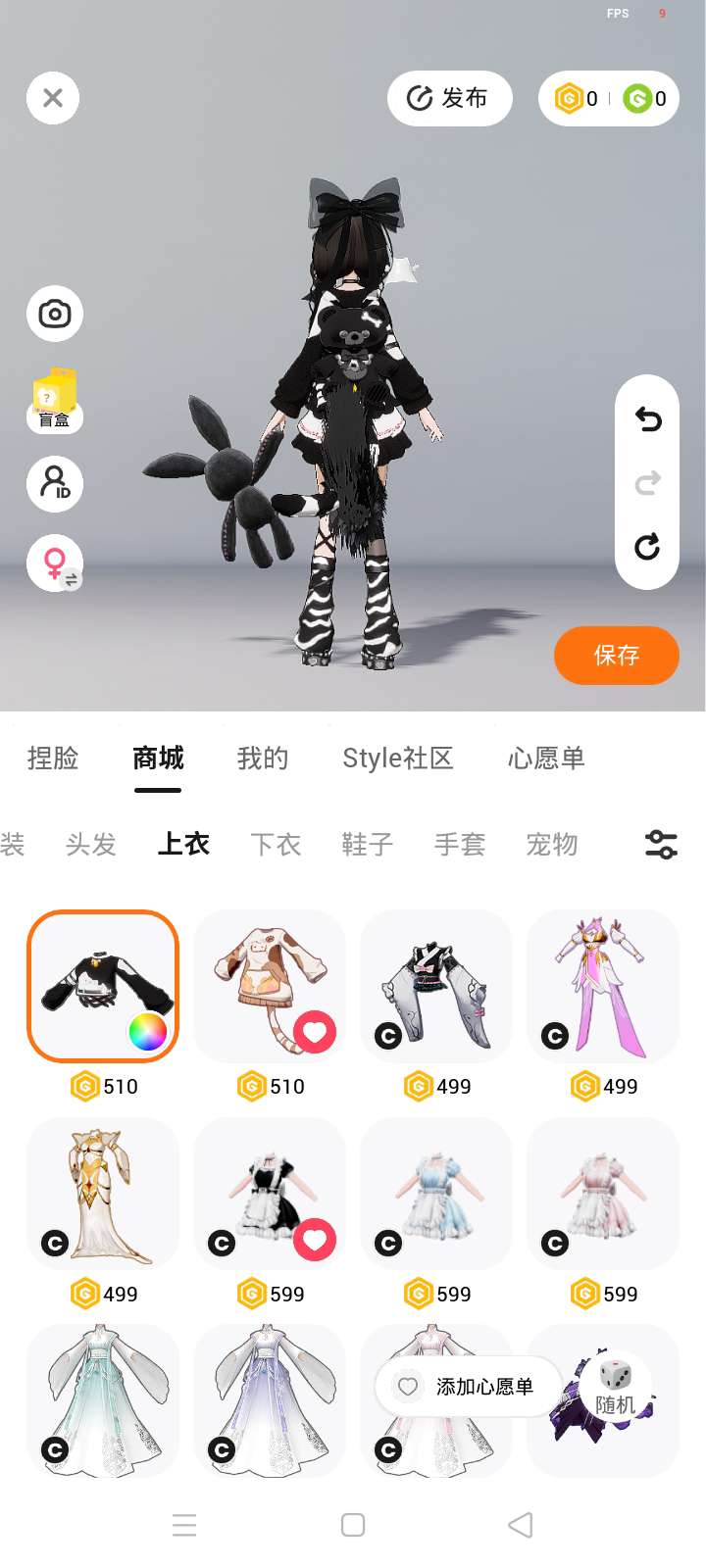Switch to the 捏脸 tab
This screenshot has height=1568, width=706.
53,758
